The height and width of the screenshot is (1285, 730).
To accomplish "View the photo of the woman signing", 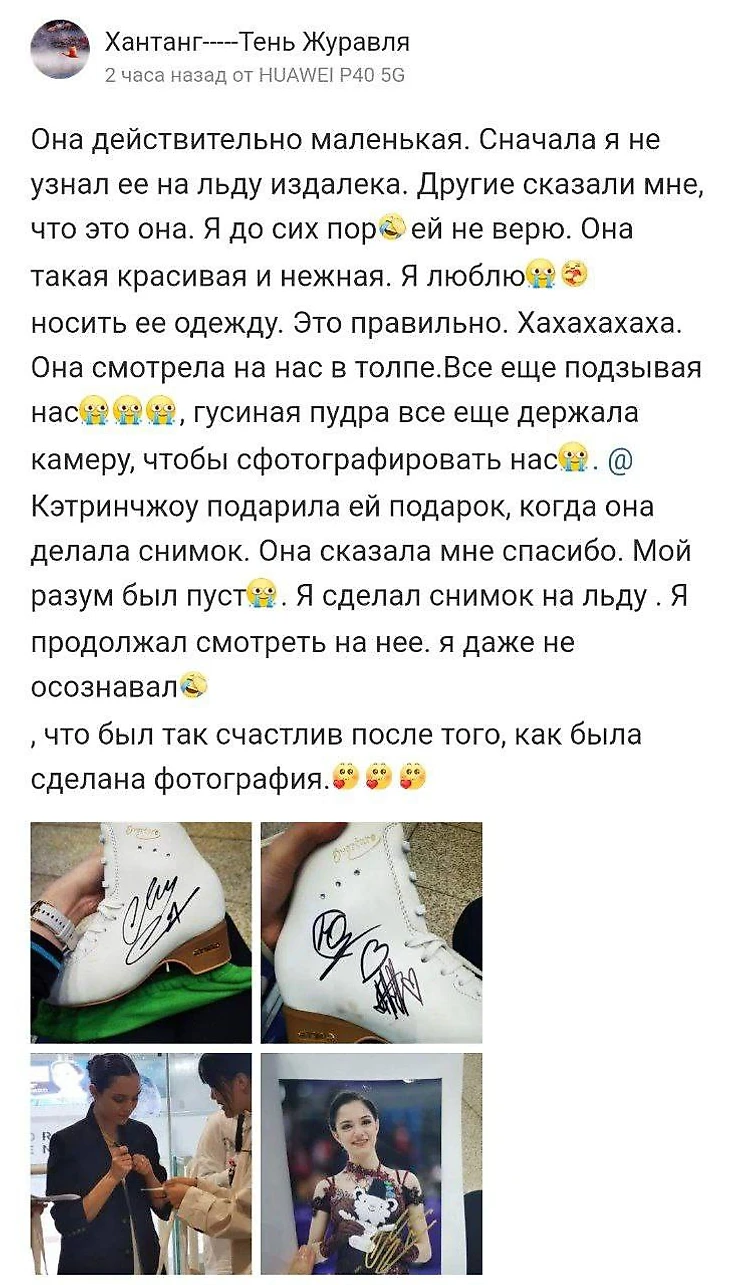I will pyautogui.click(x=141, y=1163).
